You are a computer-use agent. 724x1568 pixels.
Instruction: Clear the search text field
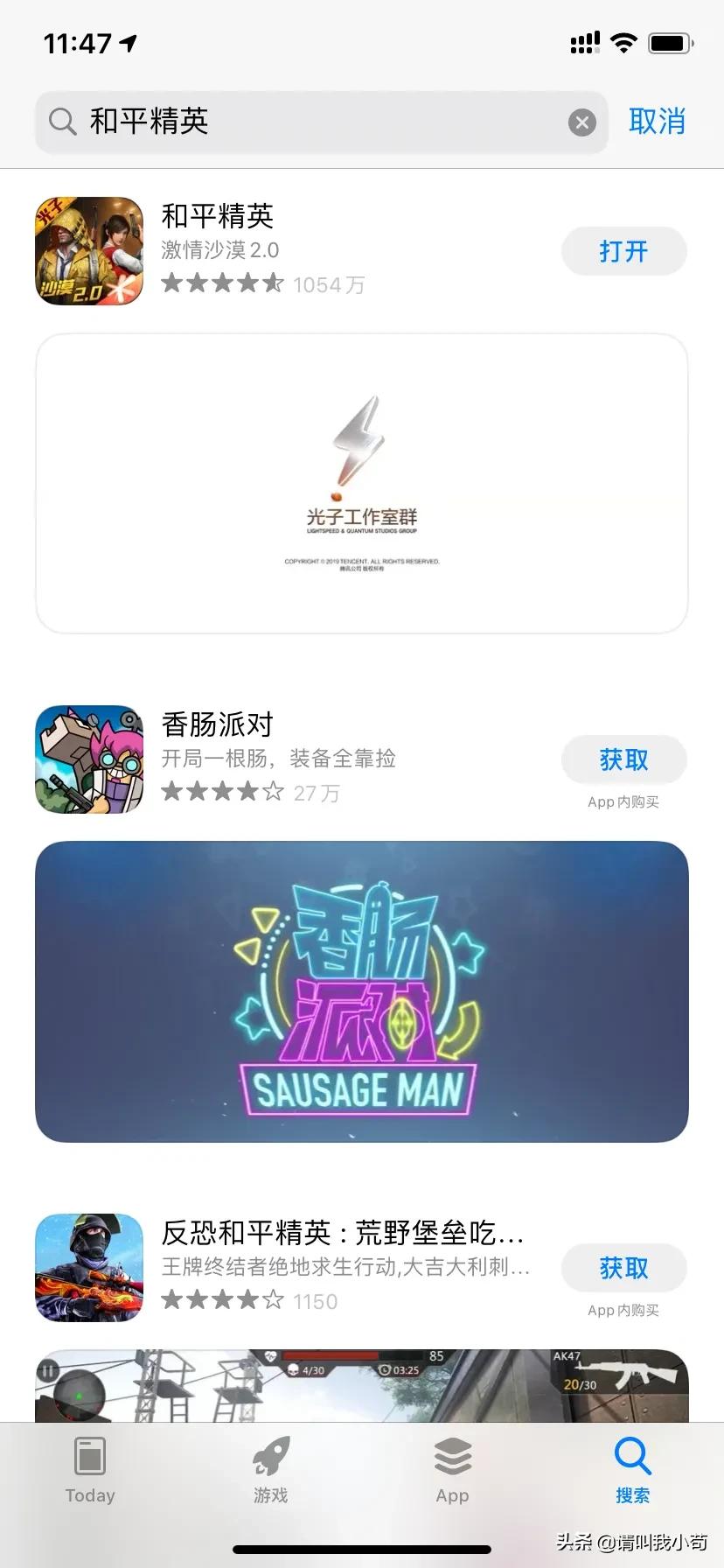(x=581, y=122)
